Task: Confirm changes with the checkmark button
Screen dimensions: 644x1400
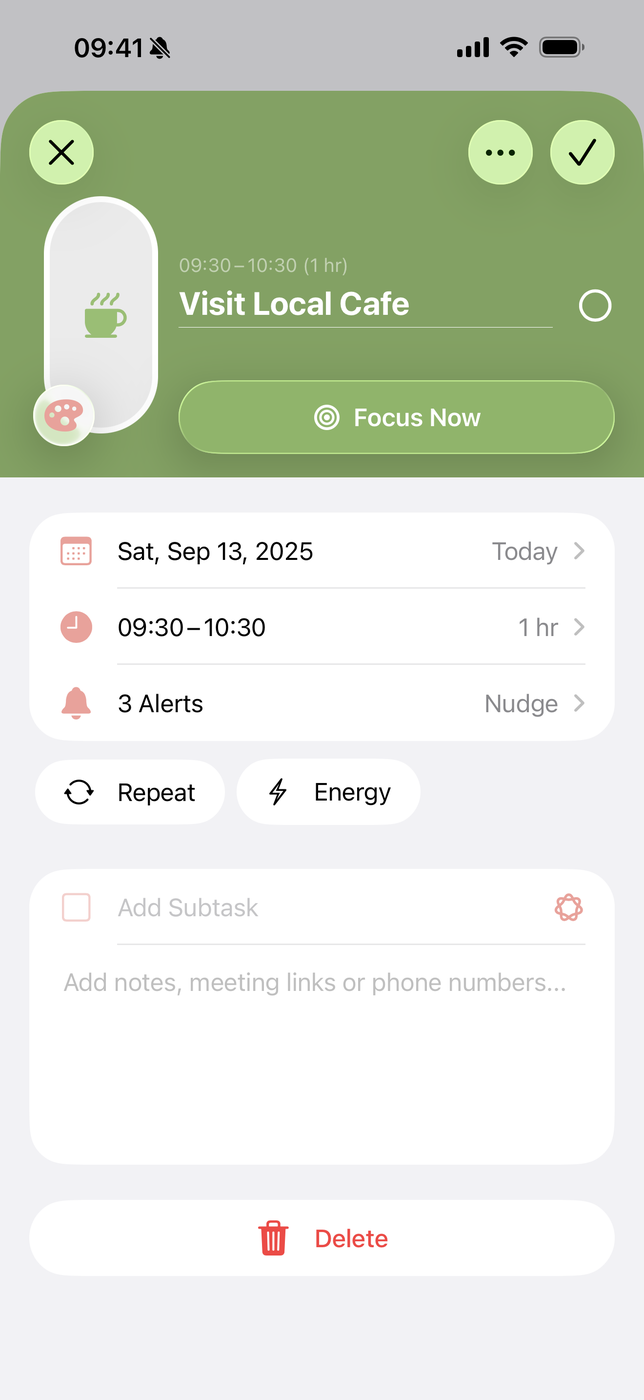Action: click(x=582, y=153)
